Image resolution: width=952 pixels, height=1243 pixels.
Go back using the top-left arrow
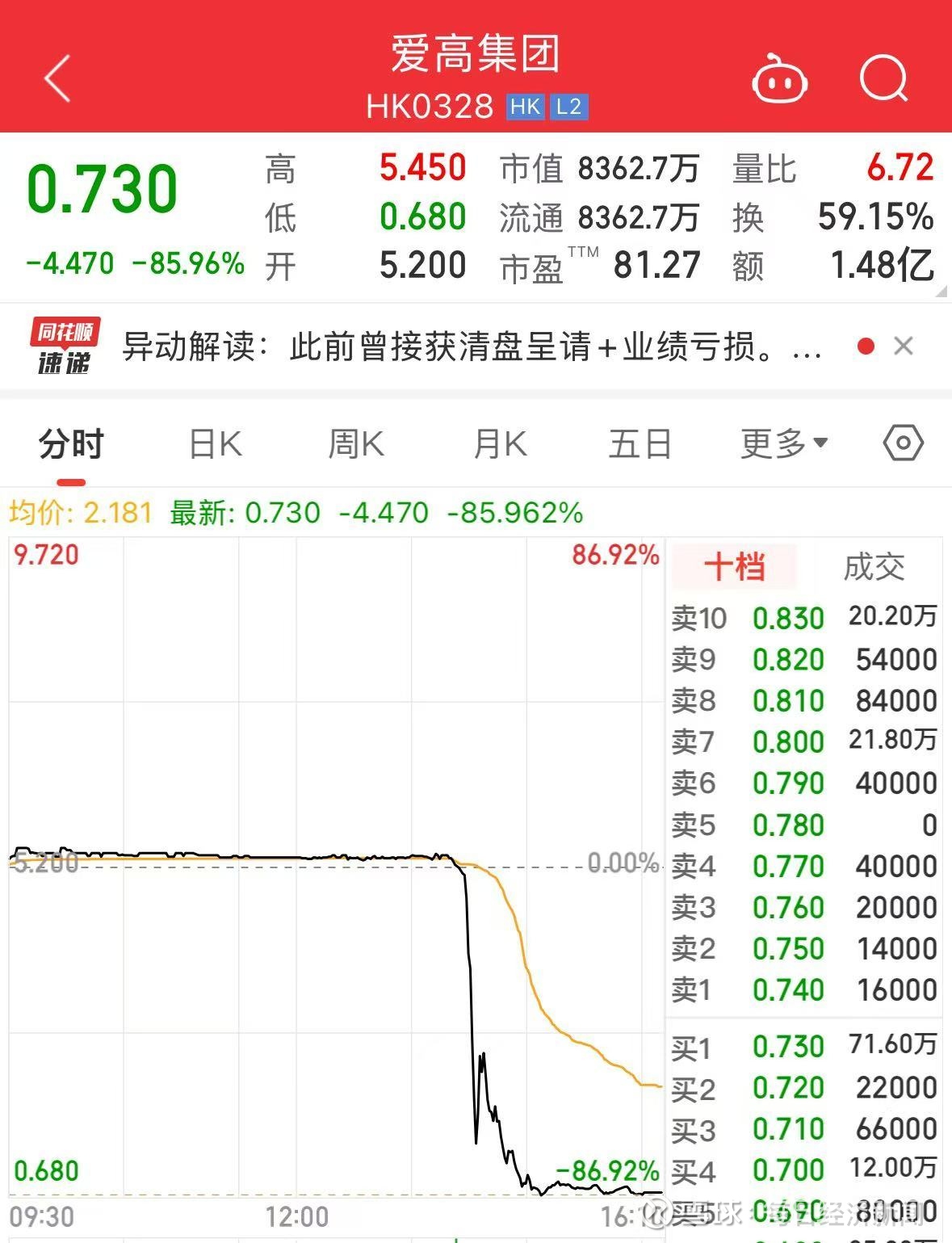click(58, 78)
